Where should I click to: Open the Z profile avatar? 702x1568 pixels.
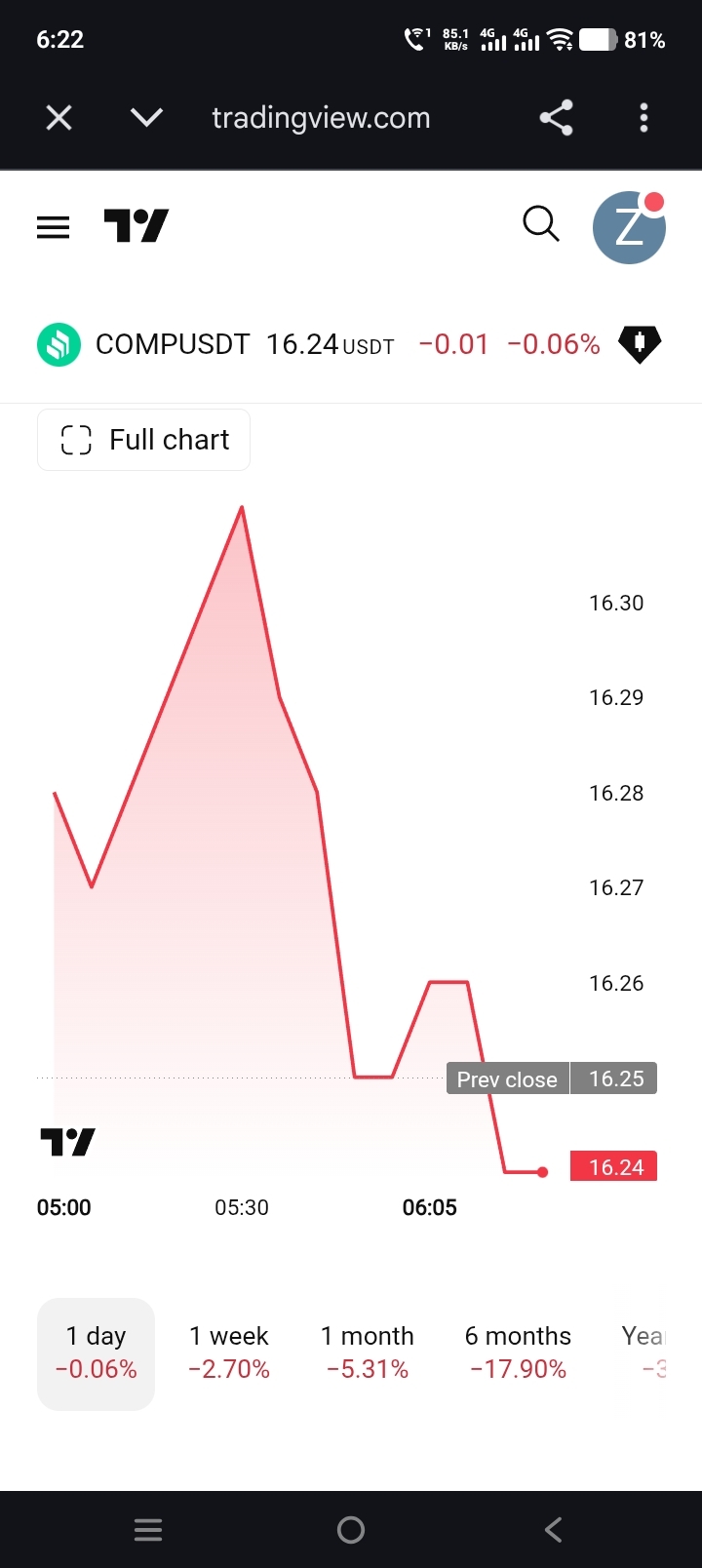point(629,227)
